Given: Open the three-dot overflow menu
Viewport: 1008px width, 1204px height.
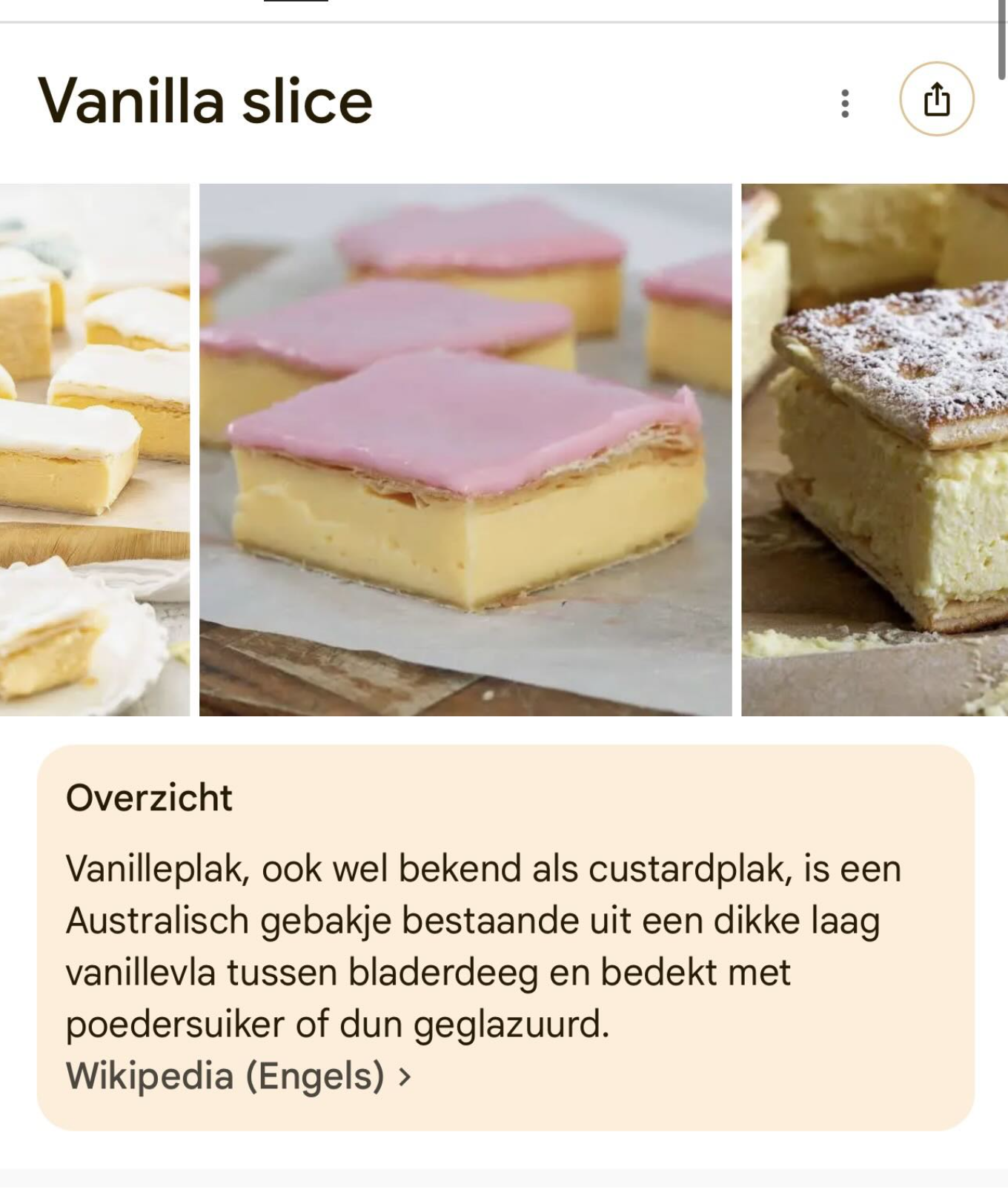Looking at the screenshot, I should (845, 103).
